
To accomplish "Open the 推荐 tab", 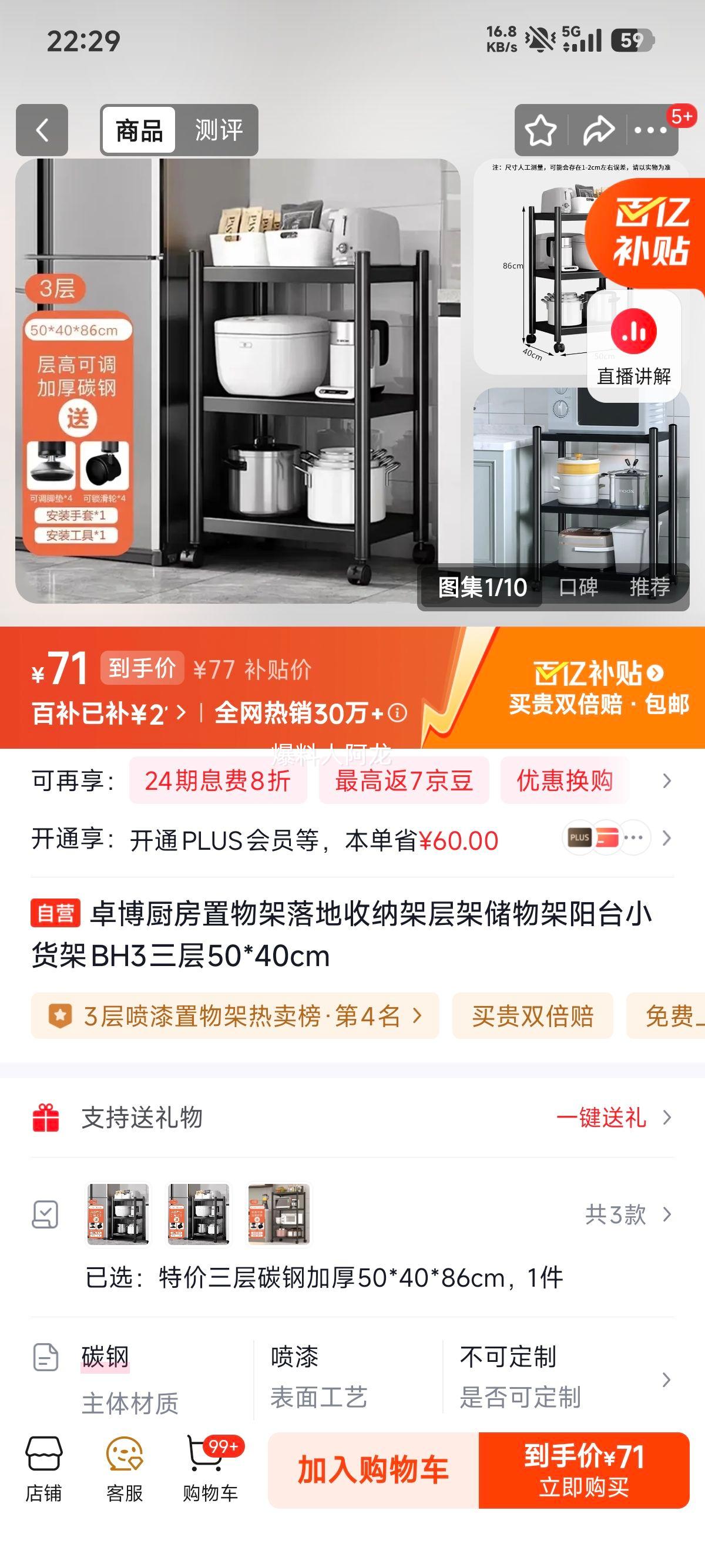I will (650, 588).
